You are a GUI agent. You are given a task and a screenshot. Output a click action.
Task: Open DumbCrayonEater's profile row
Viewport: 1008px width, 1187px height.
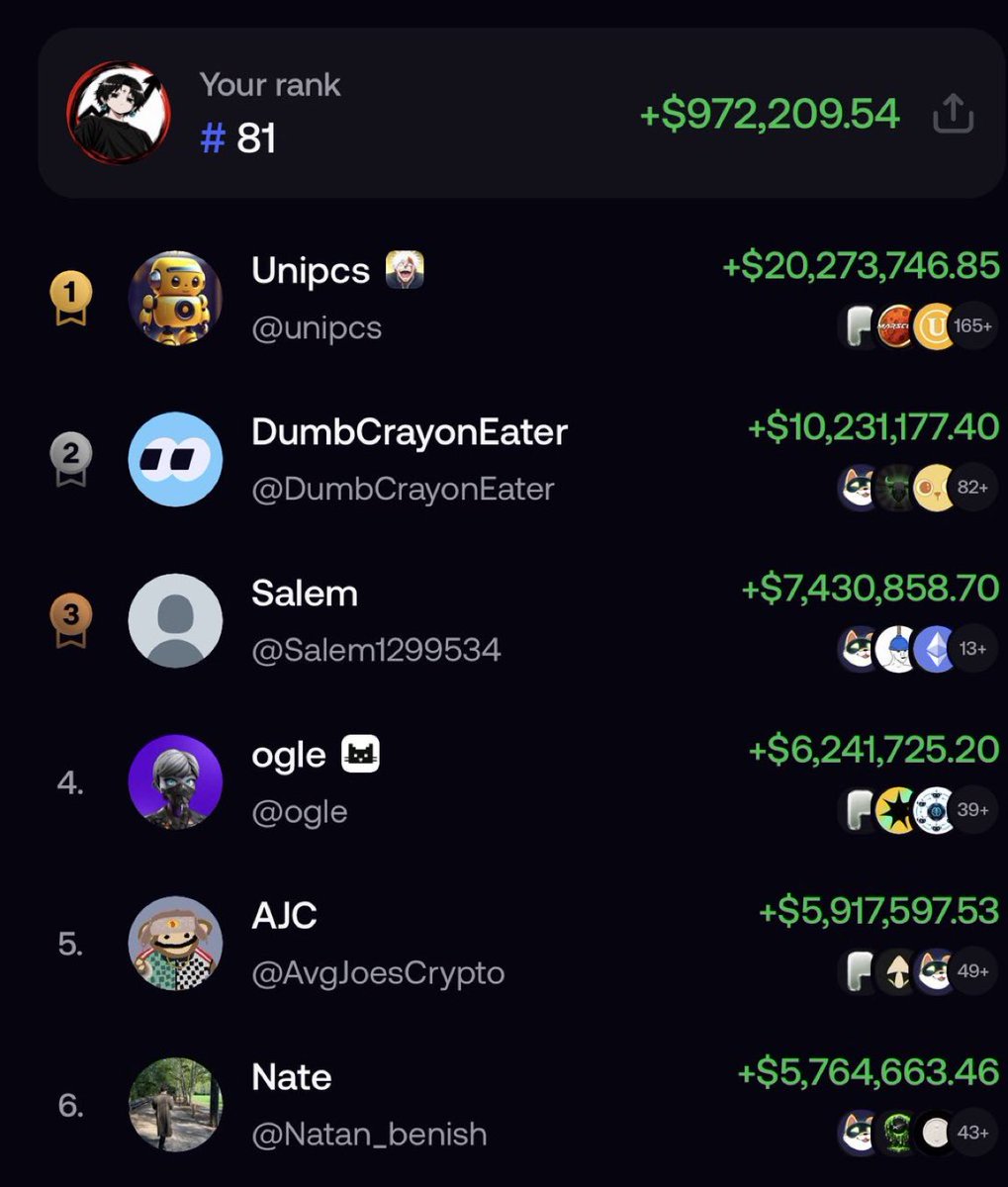524,459
